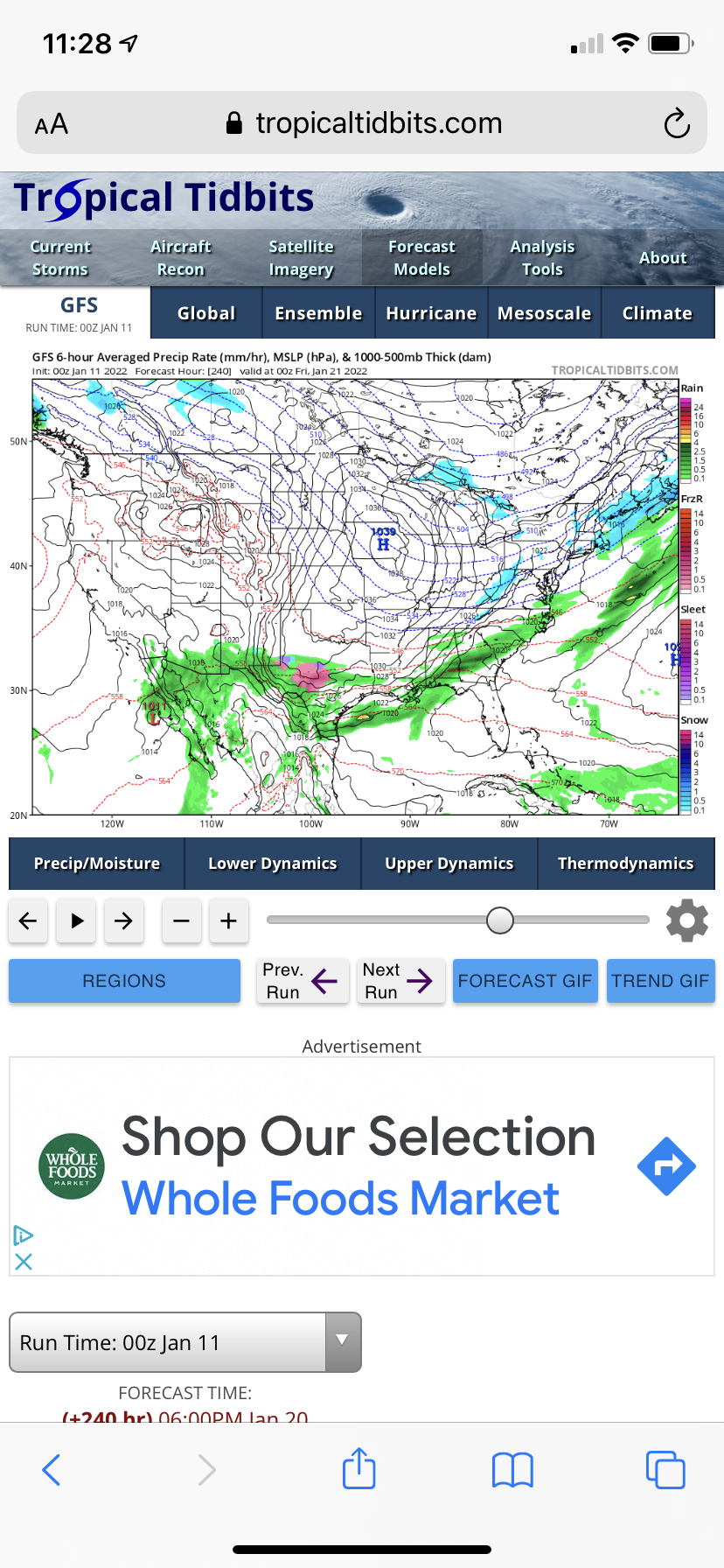724x1568 pixels.
Task: Open the Upper Dynamics menu
Action: click(x=449, y=864)
